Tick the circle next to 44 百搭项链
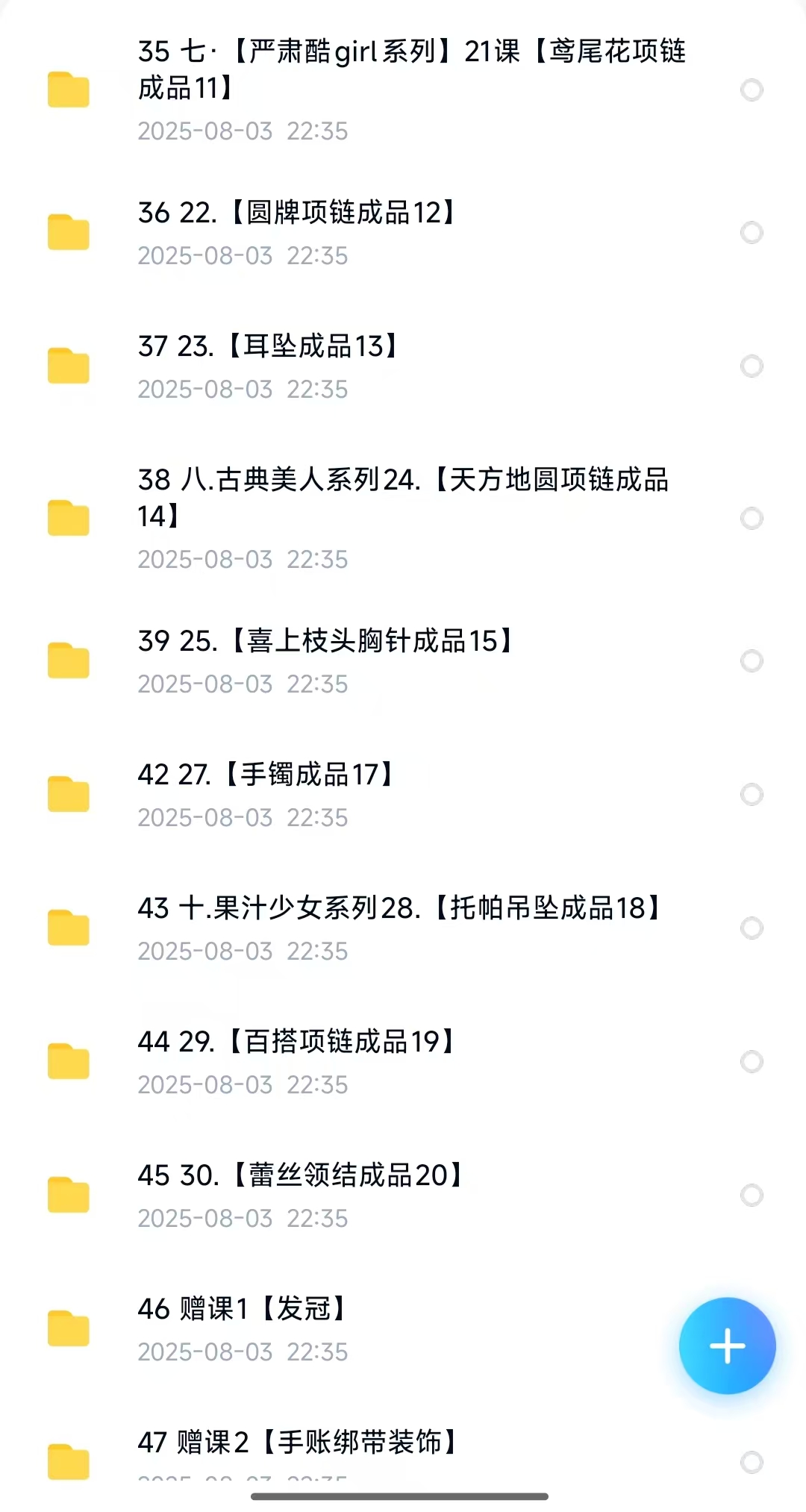The image size is (806, 1512). [752, 1062]
